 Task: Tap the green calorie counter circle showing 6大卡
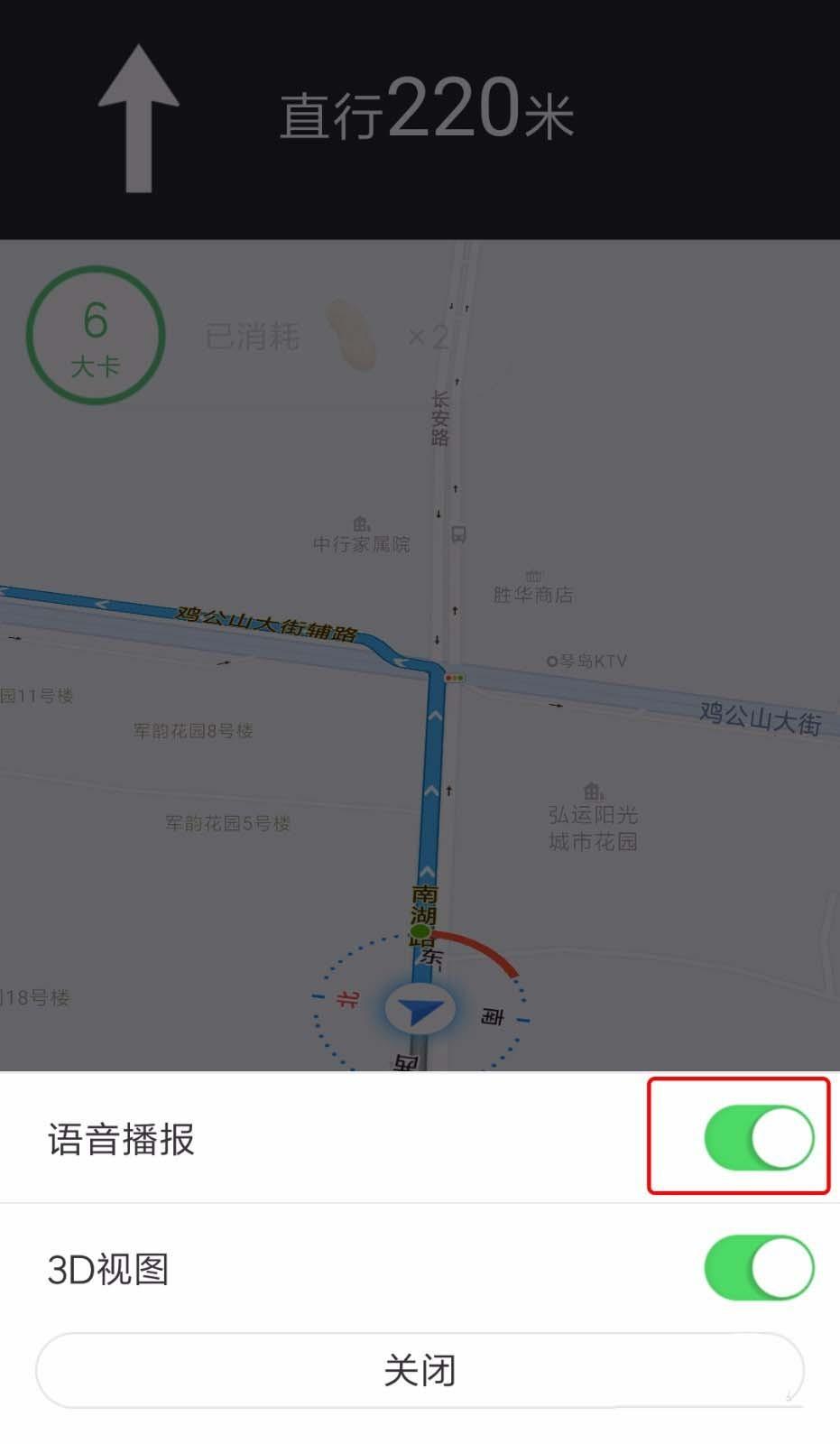(x=97, y=334)
